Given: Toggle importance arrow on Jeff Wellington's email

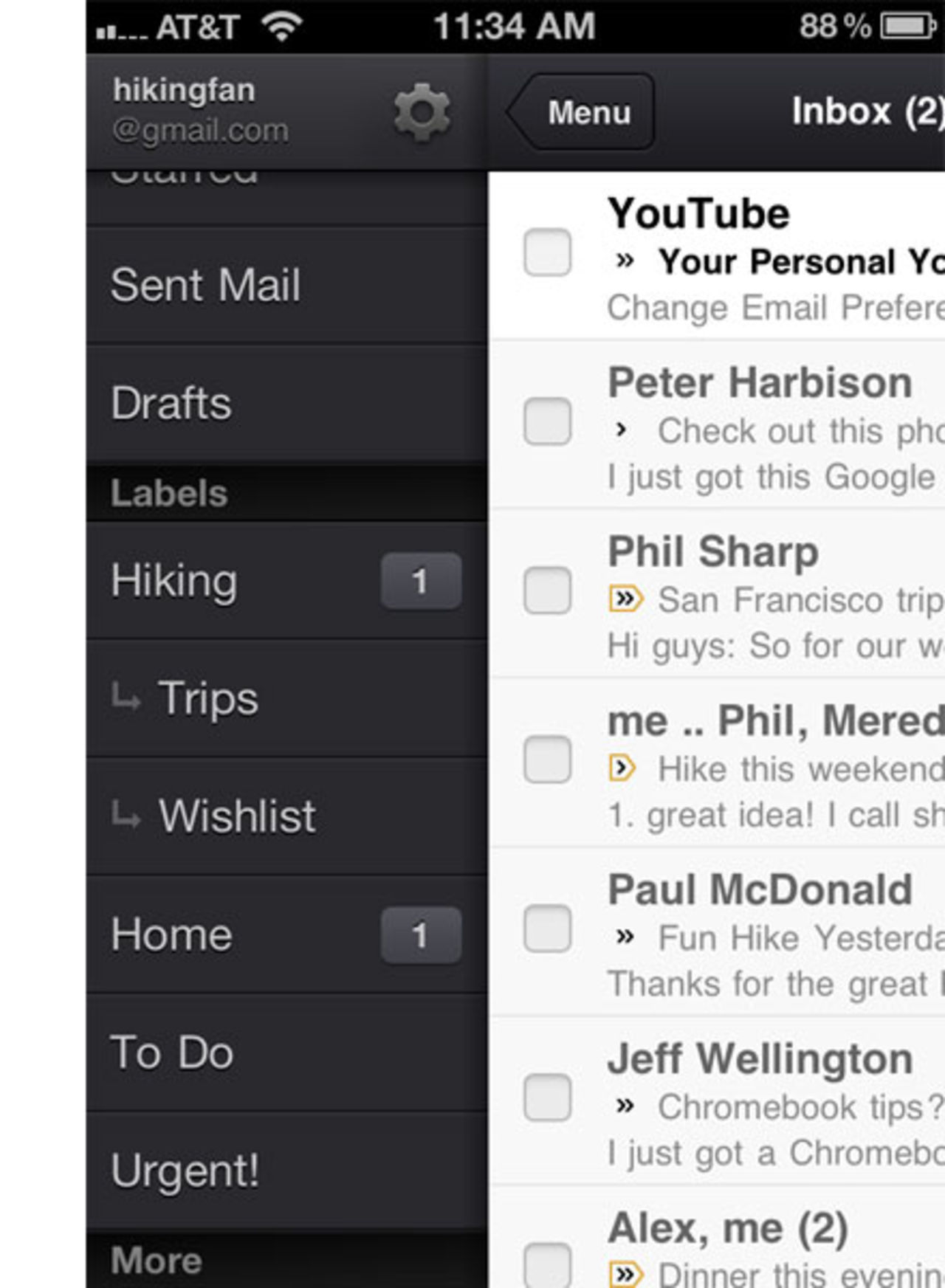Looking at the screenshot, I should click(625, 1105).
